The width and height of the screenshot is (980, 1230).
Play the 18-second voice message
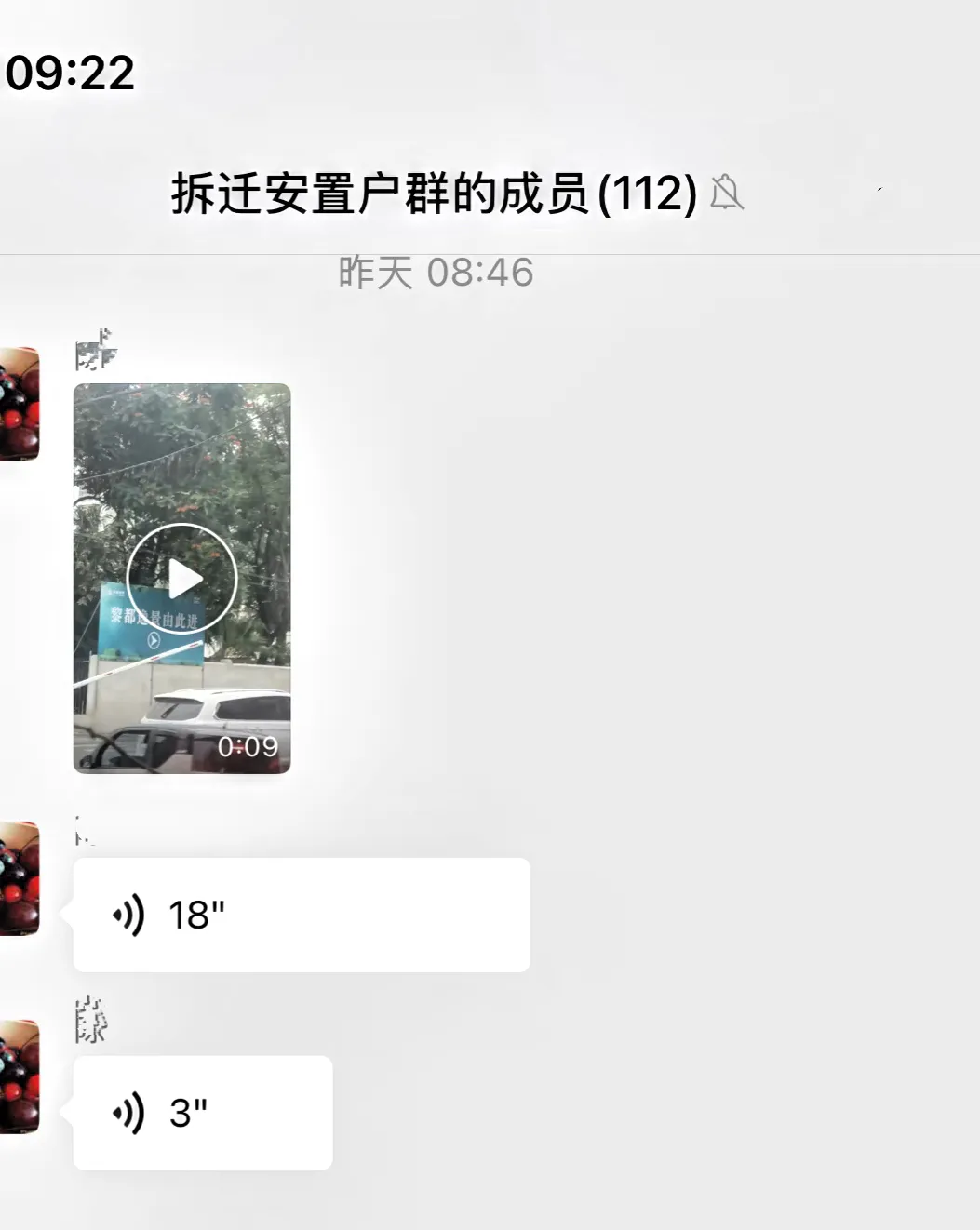pos(301,916)
